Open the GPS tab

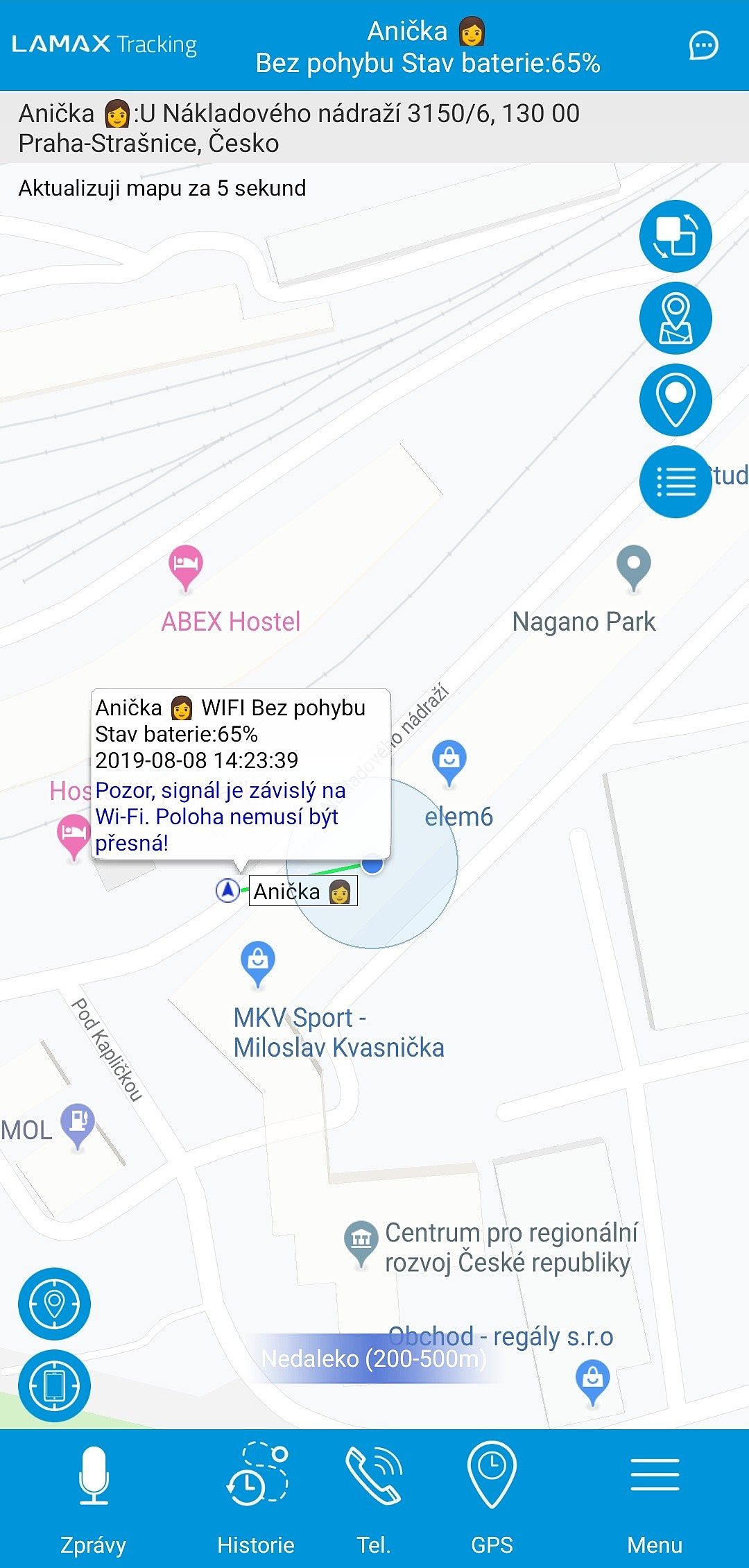tap(492, 1499)
